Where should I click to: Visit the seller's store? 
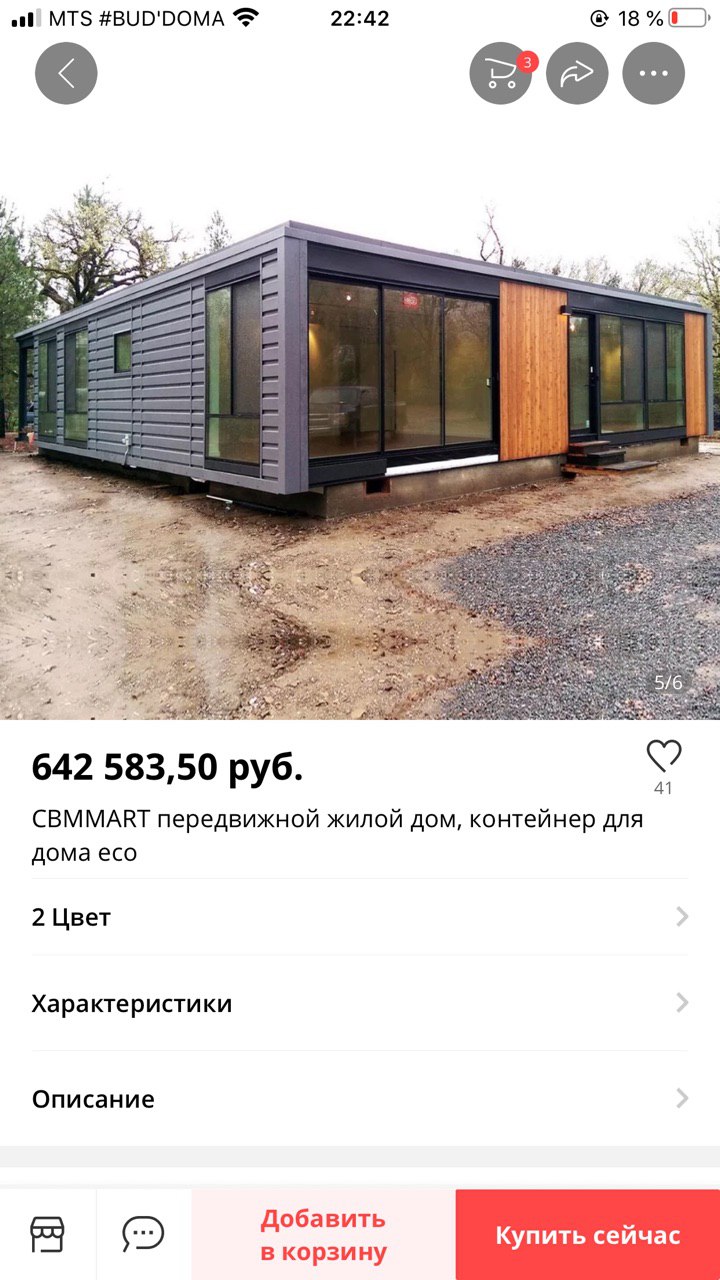(x=47, y=1234)
